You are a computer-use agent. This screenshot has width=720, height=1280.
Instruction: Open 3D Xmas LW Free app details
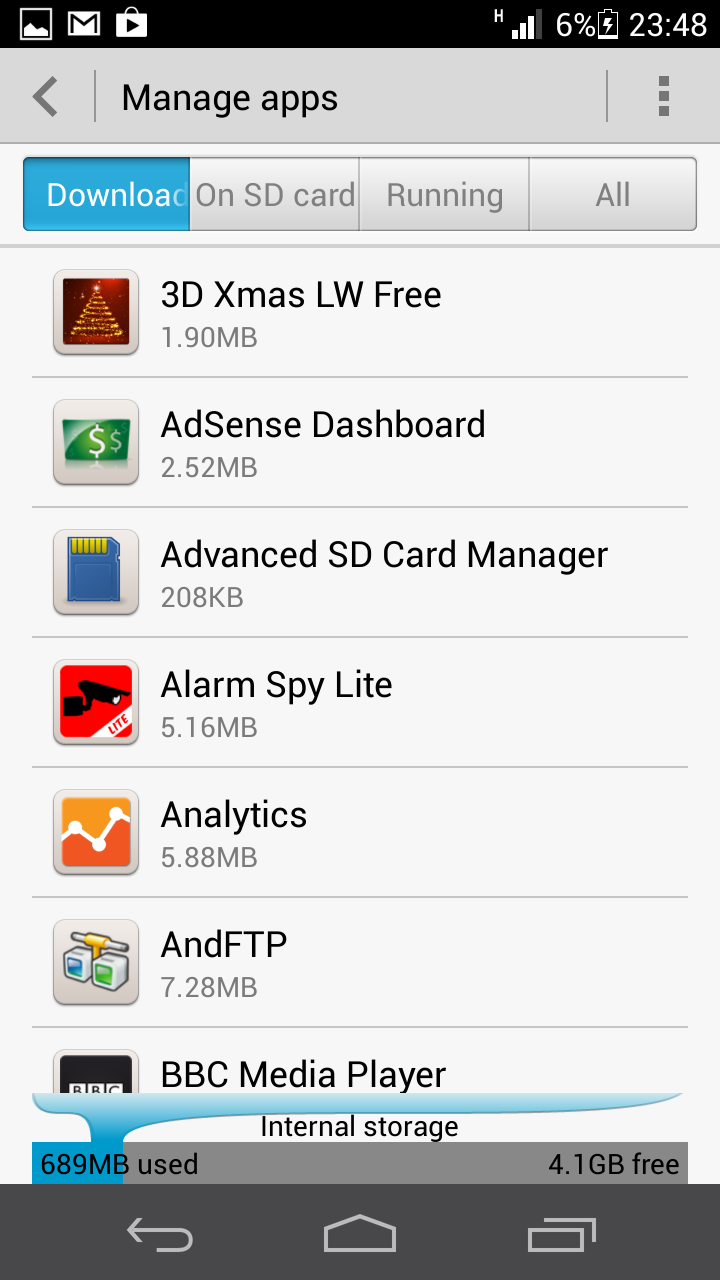360,313
